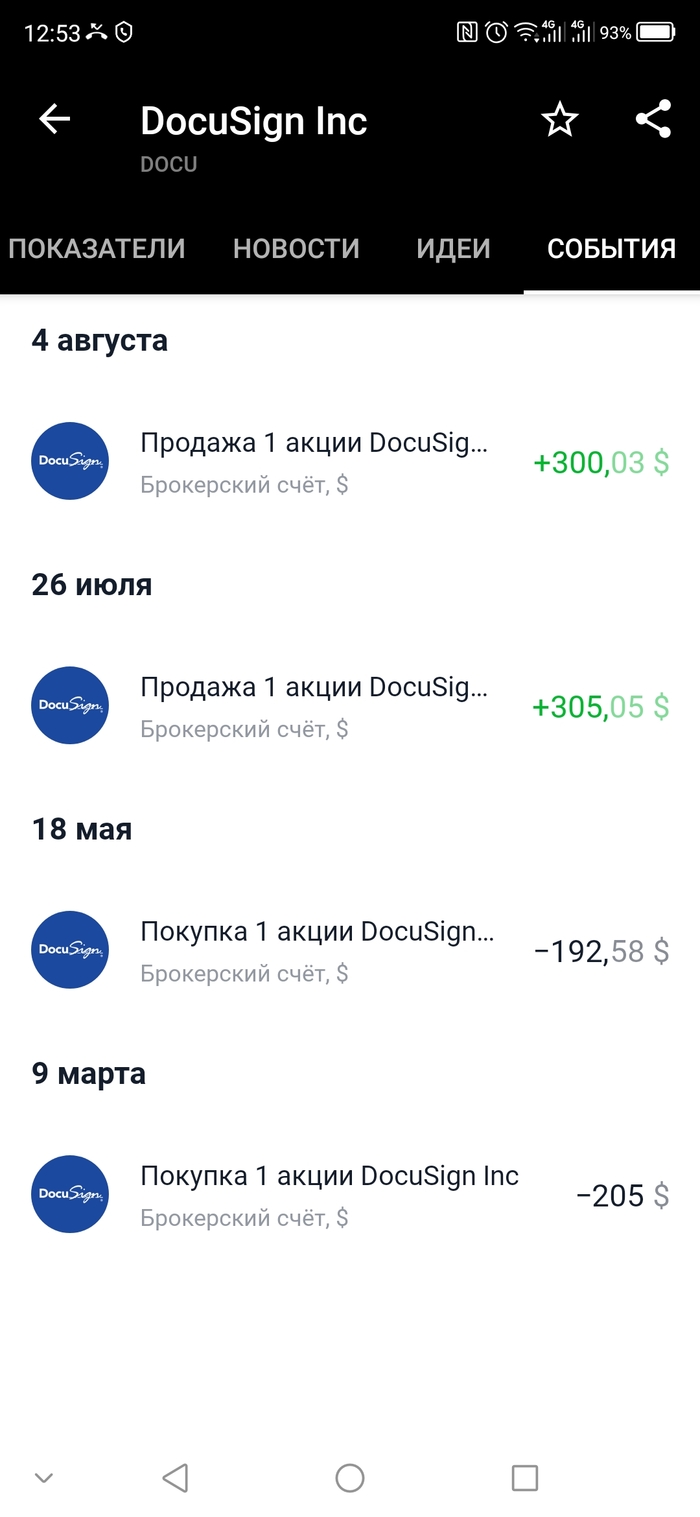This screenshot has height=1517, width=700.
Task: View the 18 мая purchase for −192,58 $
Action: (x=350, y=950)
